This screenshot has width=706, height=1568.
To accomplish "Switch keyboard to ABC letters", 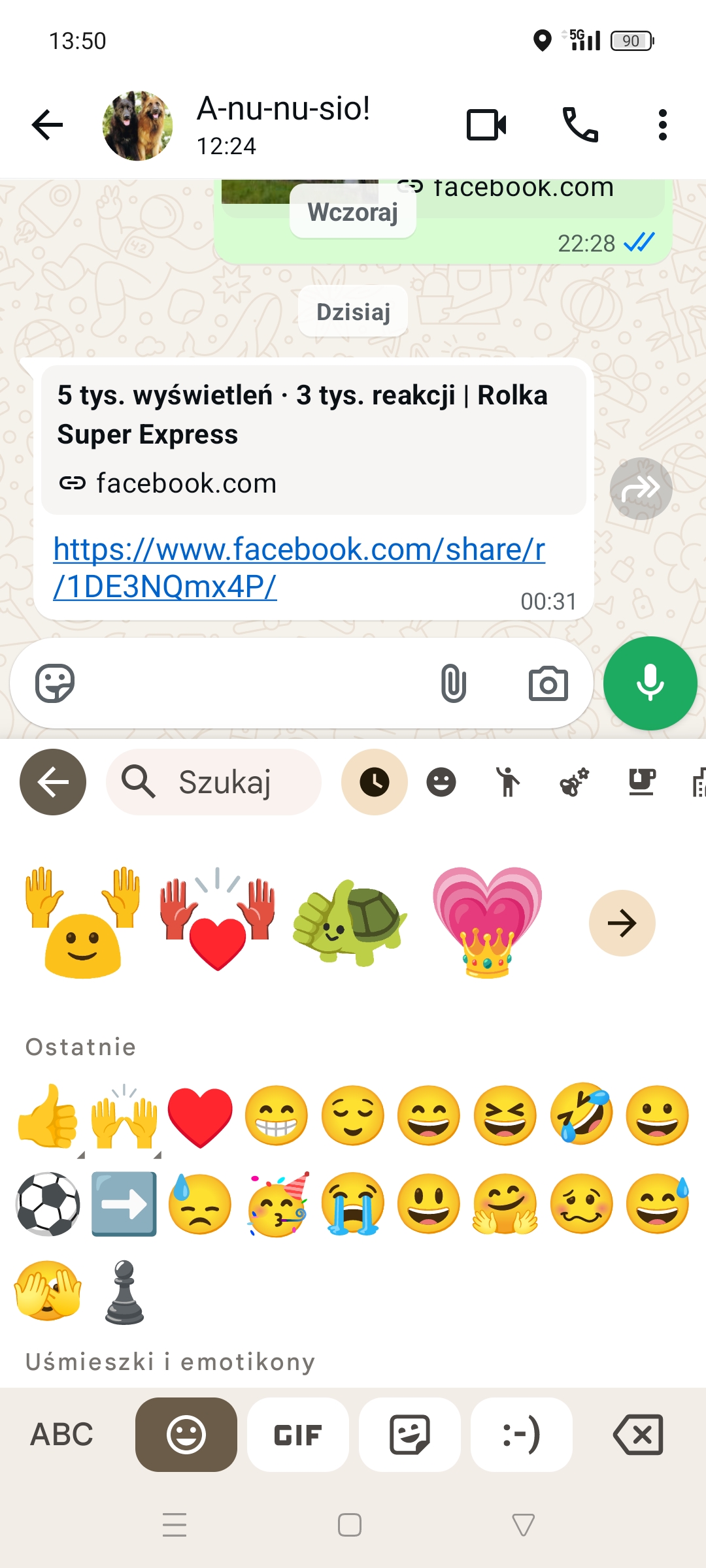I will point(62,1435).
